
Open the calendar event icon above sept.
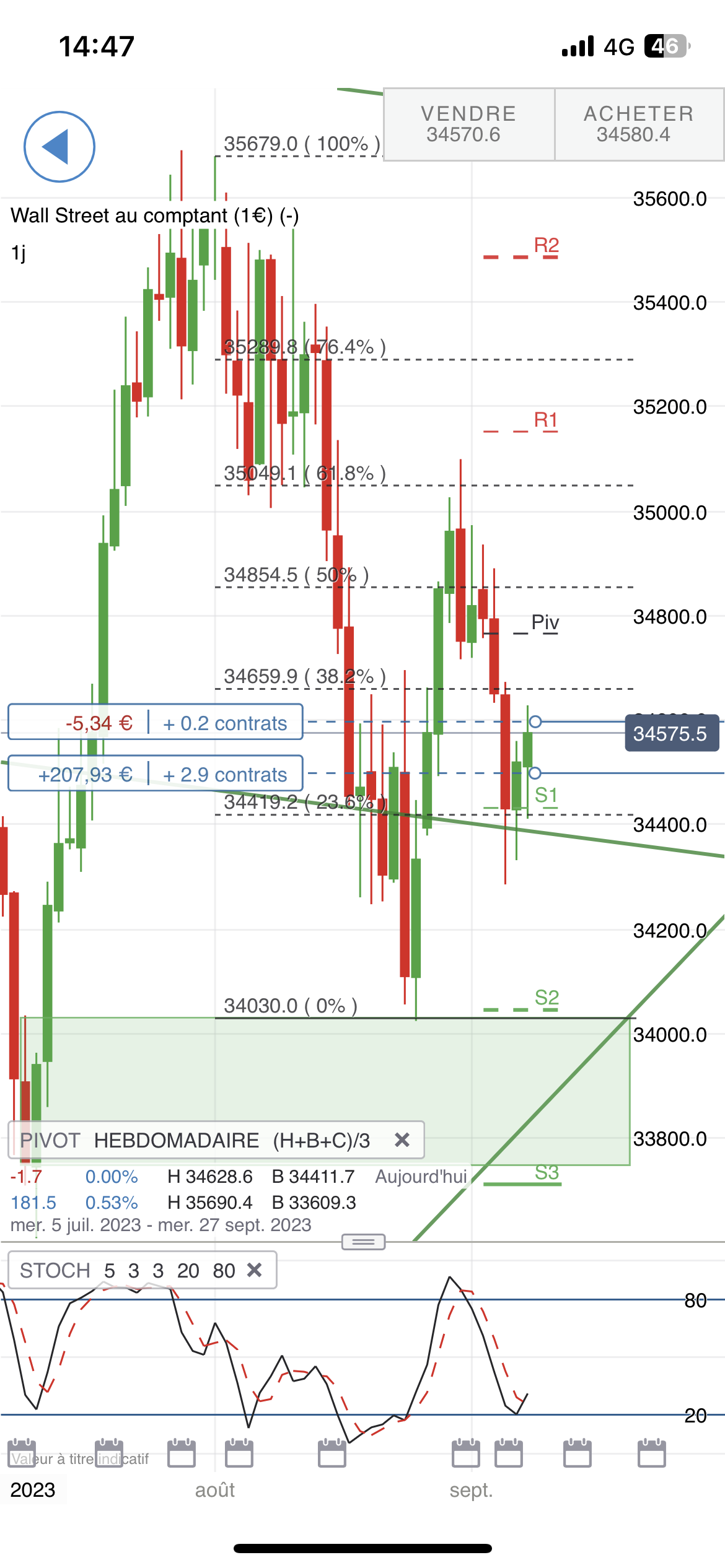(x=465, y=1453)
